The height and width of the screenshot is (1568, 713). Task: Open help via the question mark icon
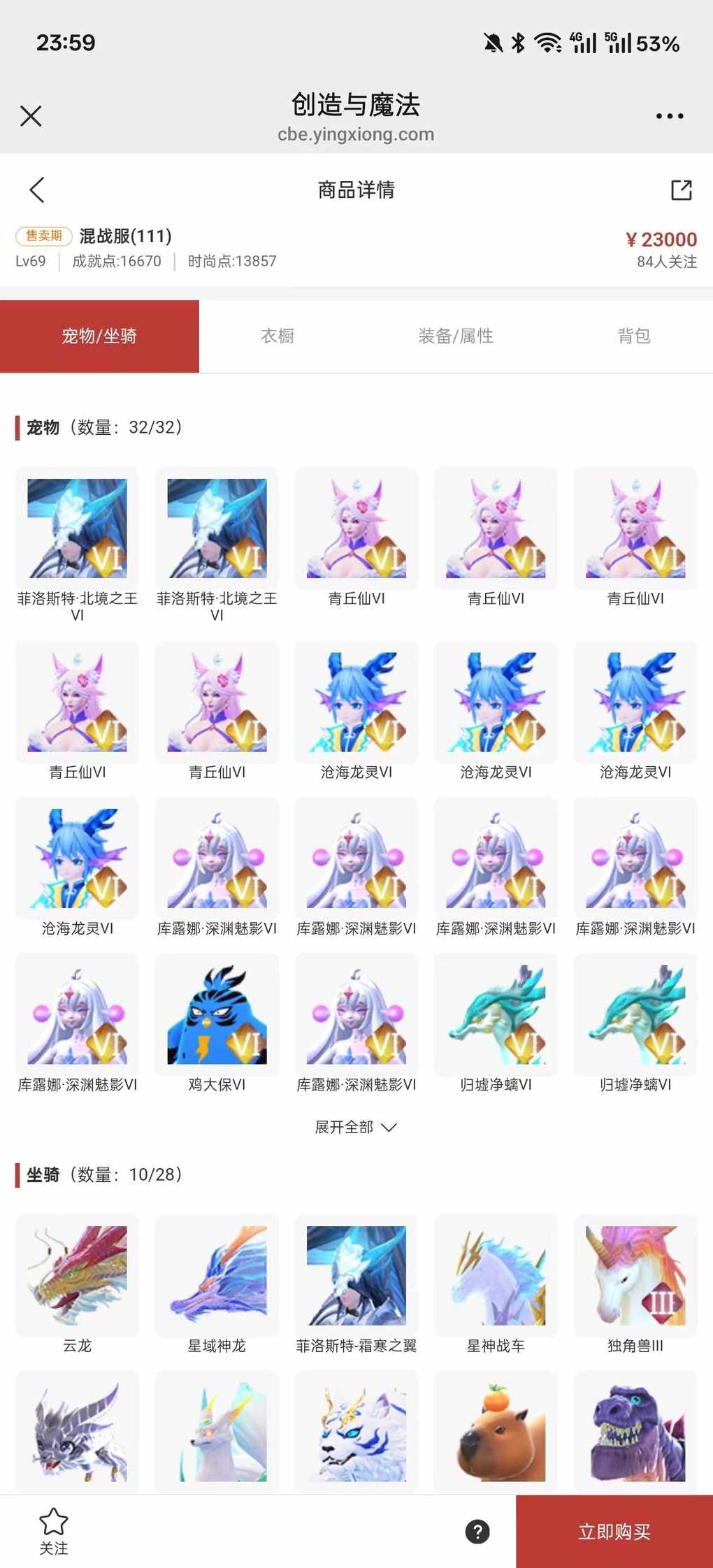tap(477, 1532)
